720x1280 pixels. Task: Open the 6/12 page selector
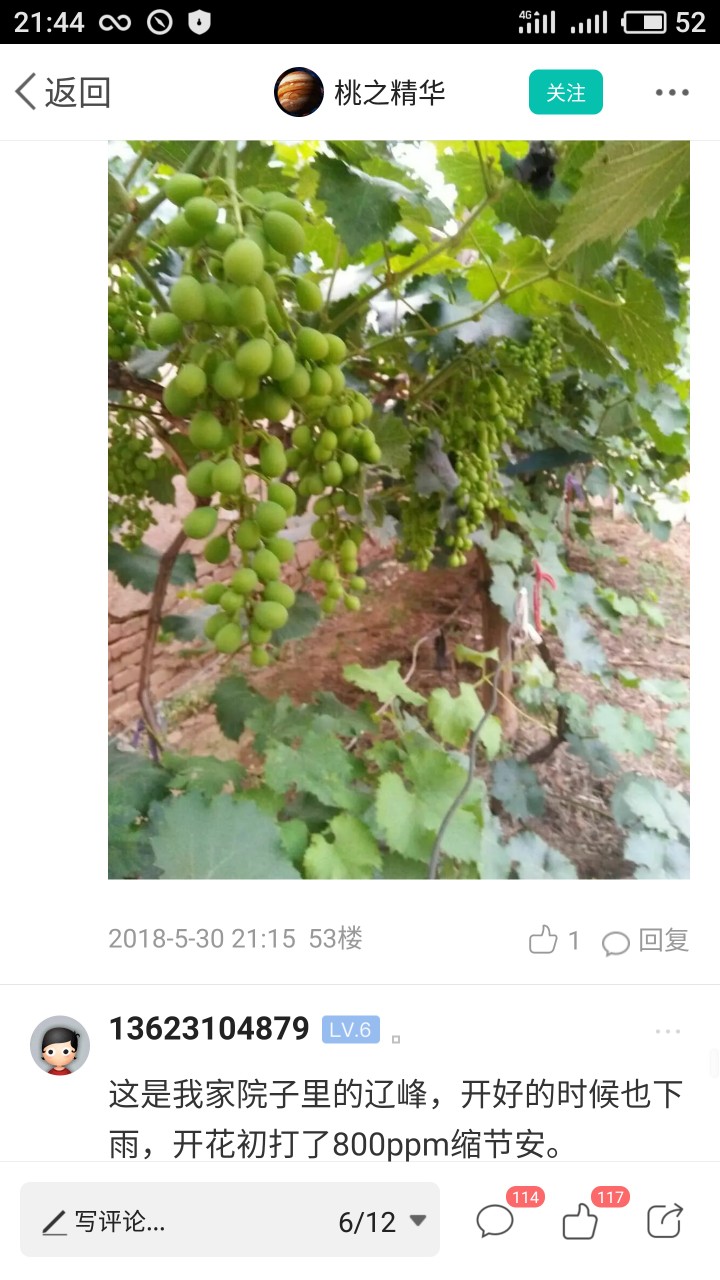[382, 1221]
